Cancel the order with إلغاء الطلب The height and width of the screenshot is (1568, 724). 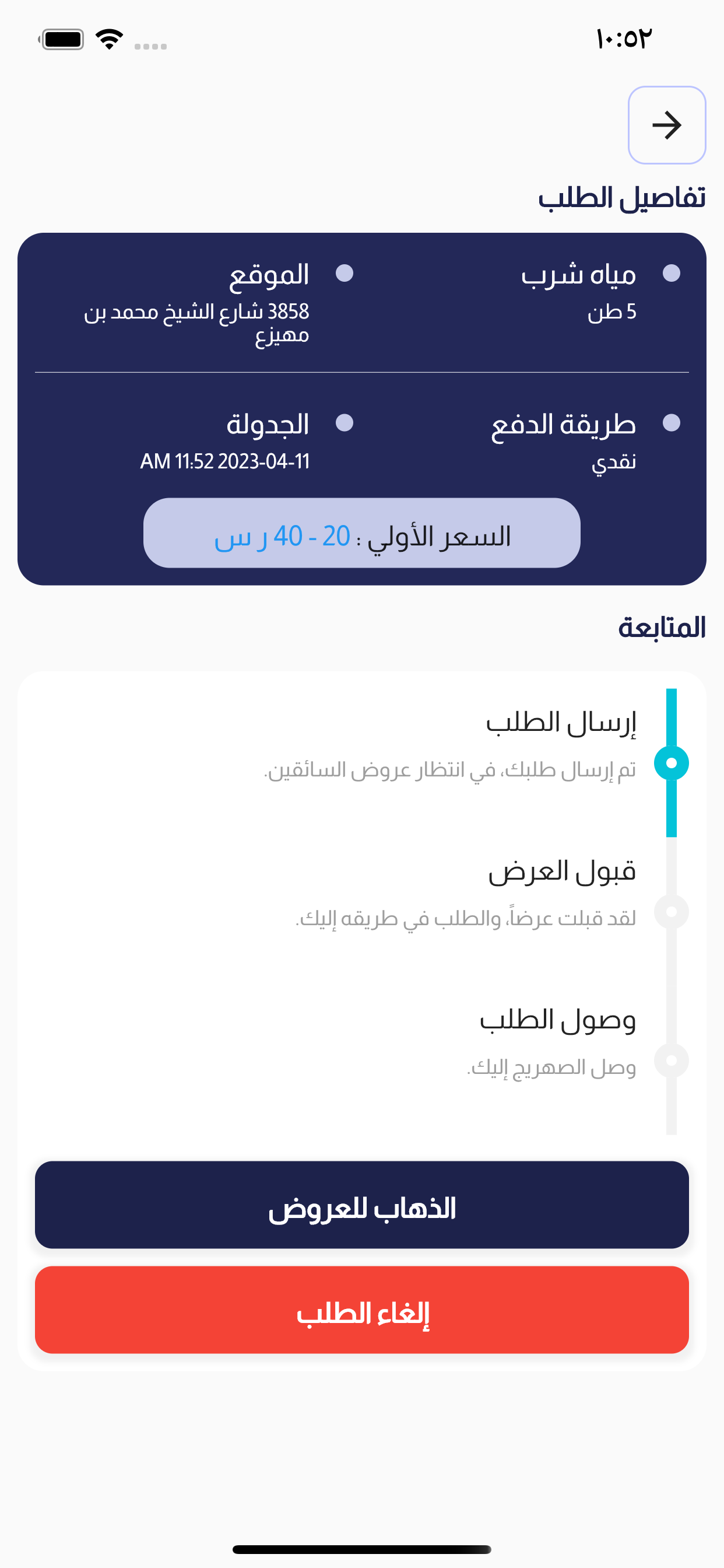point(362,1310)
